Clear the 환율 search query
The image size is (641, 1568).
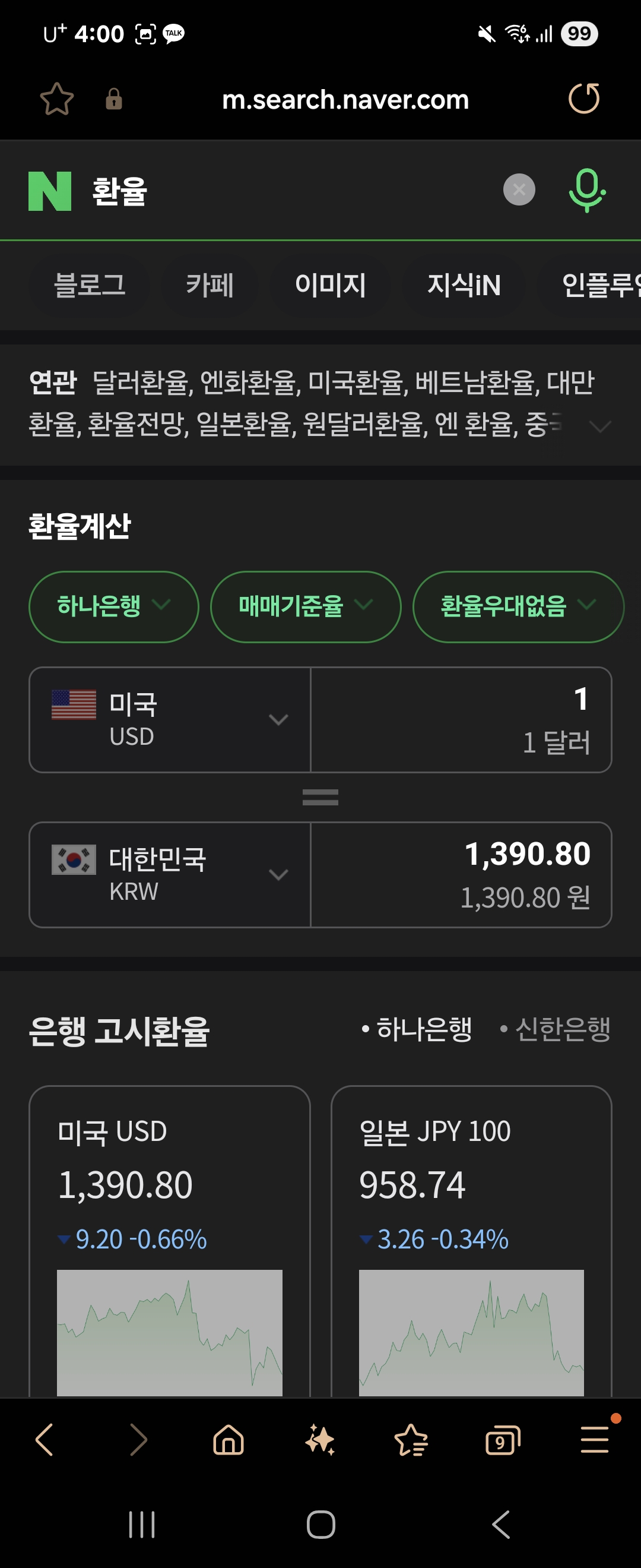point(519,190)
